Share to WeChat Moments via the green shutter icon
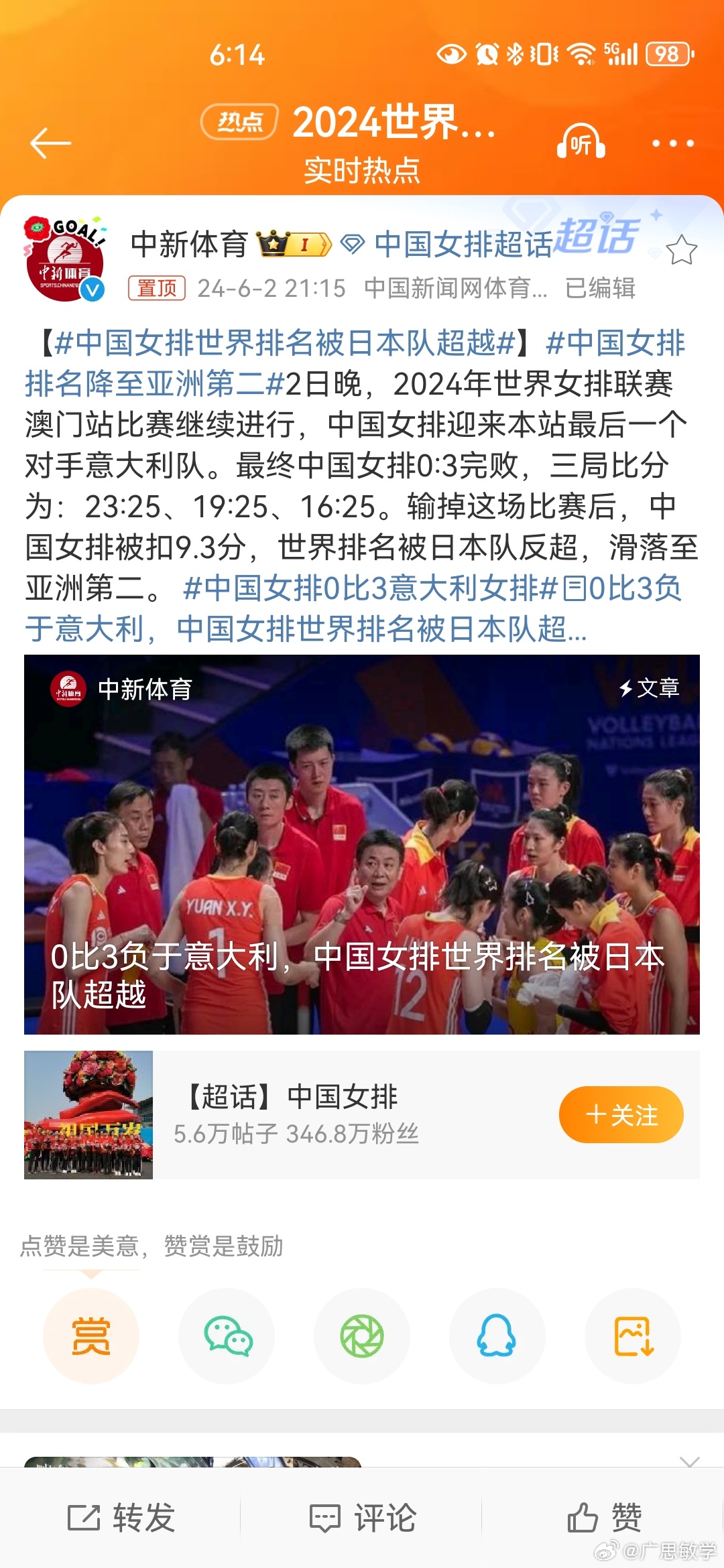This screenshot has height=1568, width=724. click(362, 1335)
